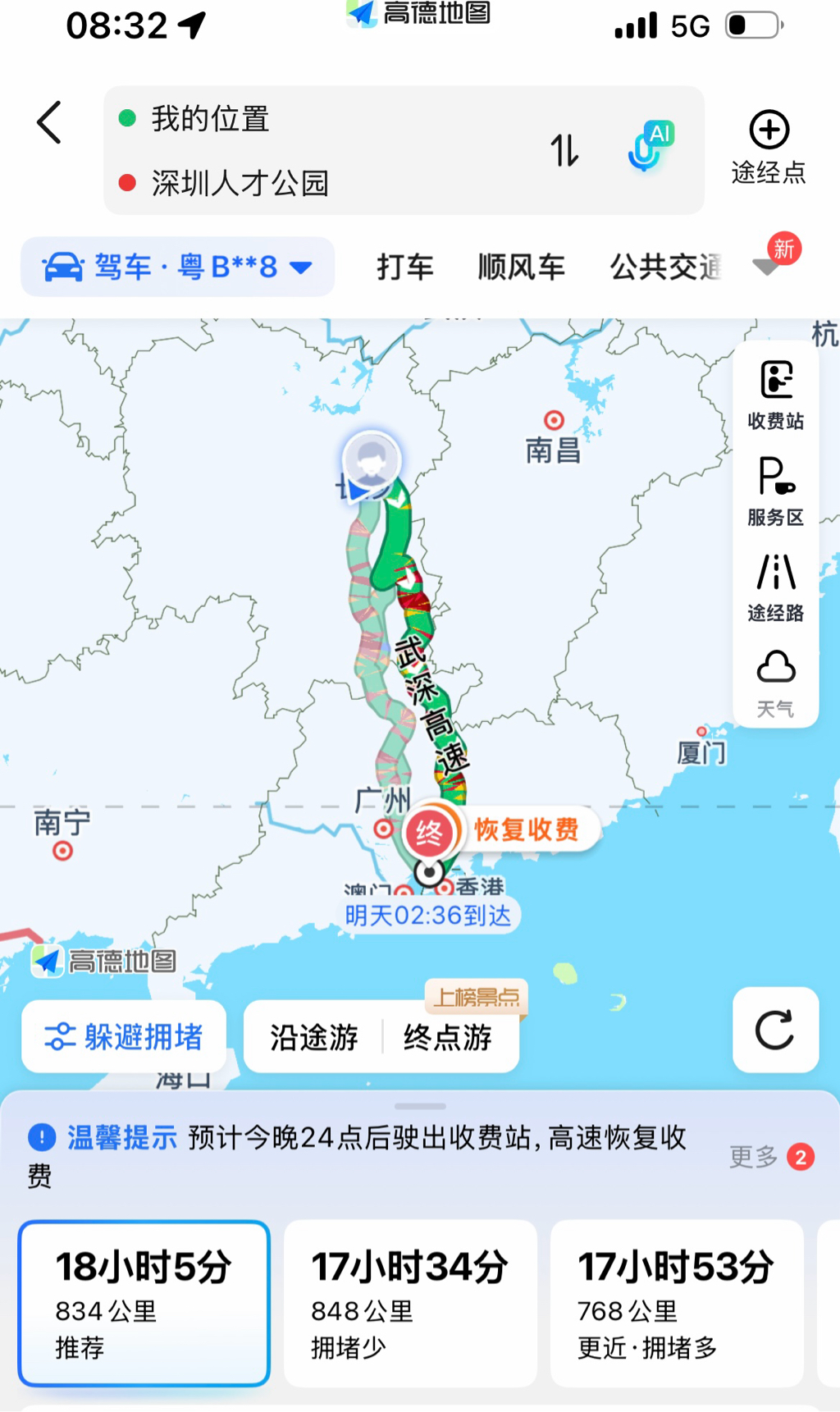Check 天气 weather along the route
The height and width of the screenshot is (1412, 840).
[775, 683]
